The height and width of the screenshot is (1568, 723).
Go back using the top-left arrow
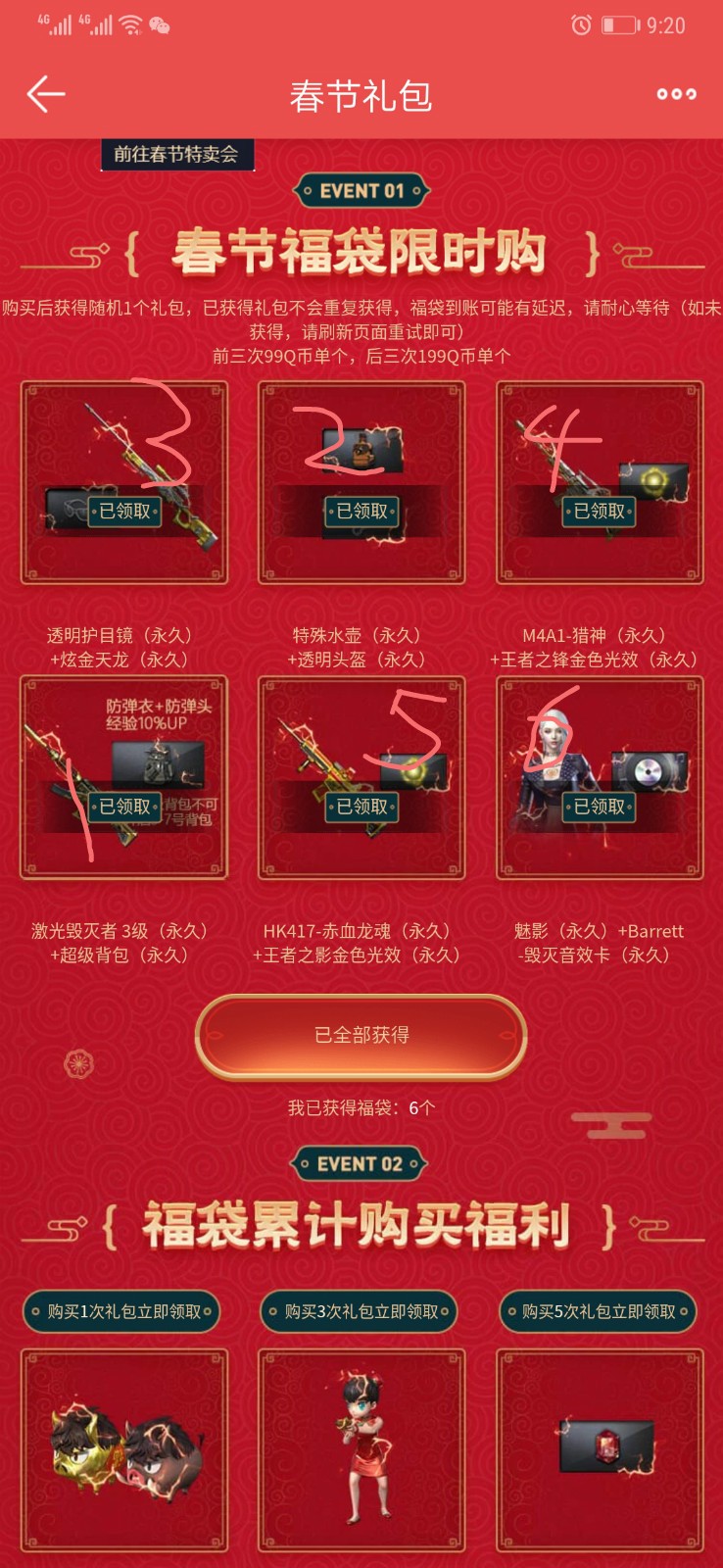point(45,94)
